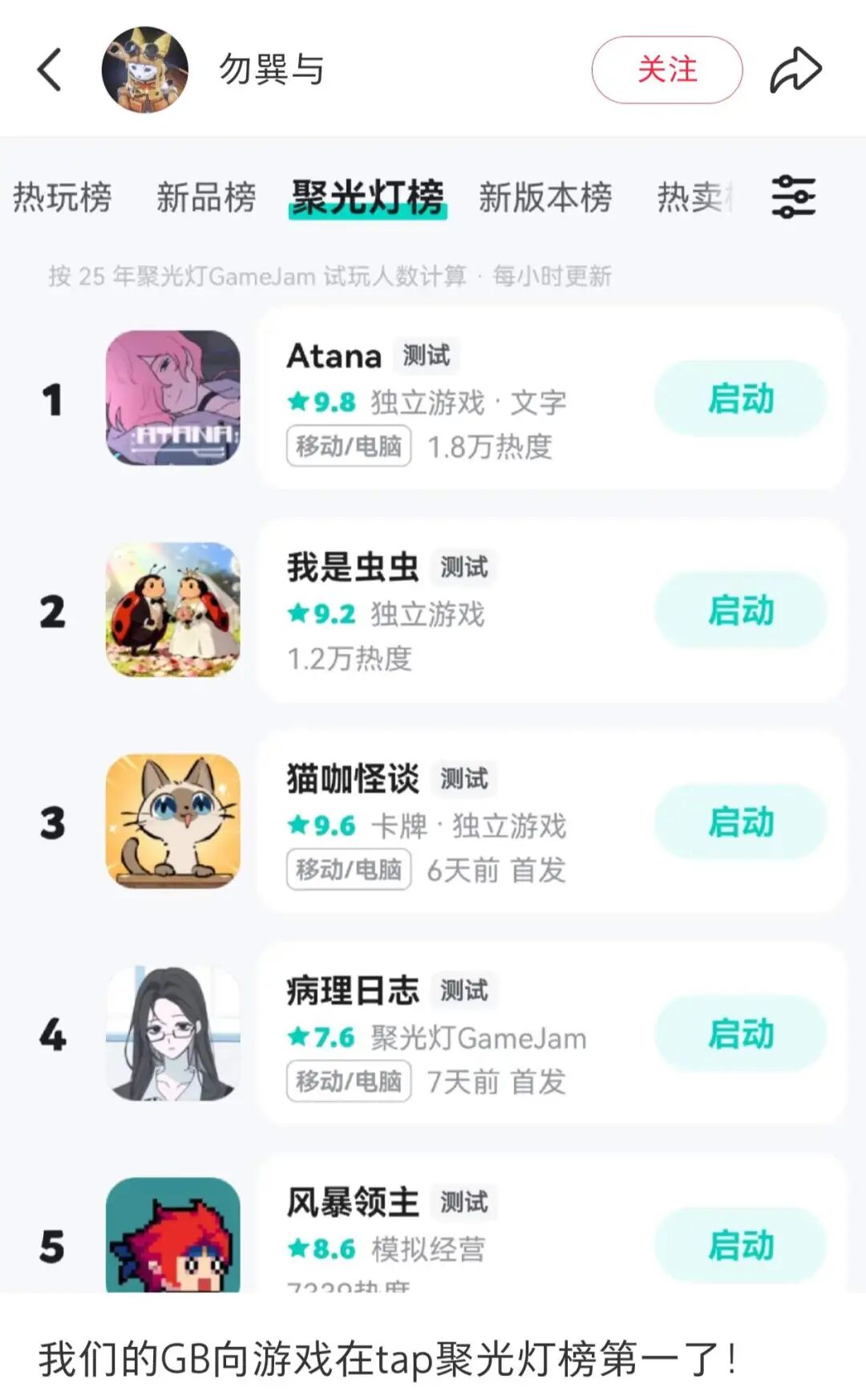Click the 测试 badge next to Atana

tap(427, 356)
